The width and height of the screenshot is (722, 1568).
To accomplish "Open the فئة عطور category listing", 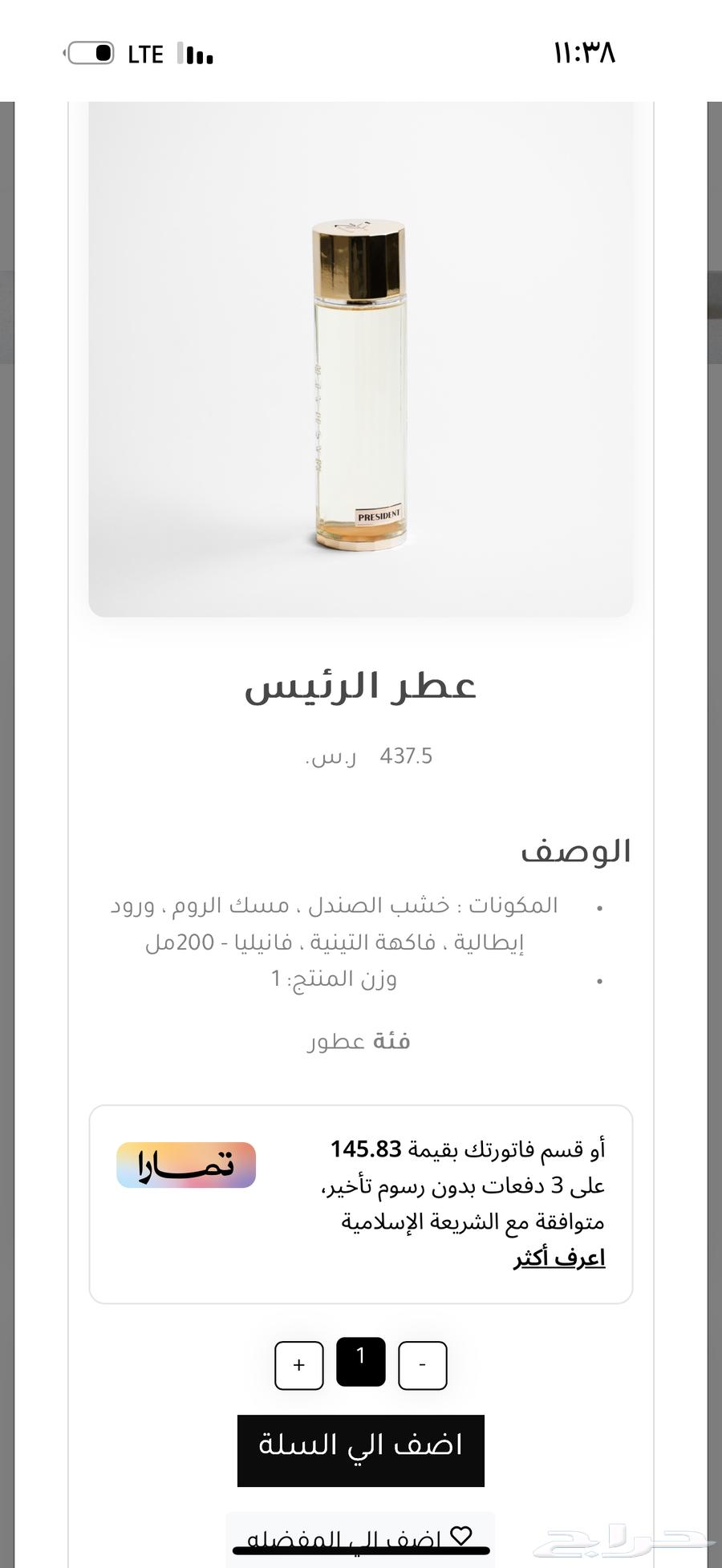I will pos(359,1040).
